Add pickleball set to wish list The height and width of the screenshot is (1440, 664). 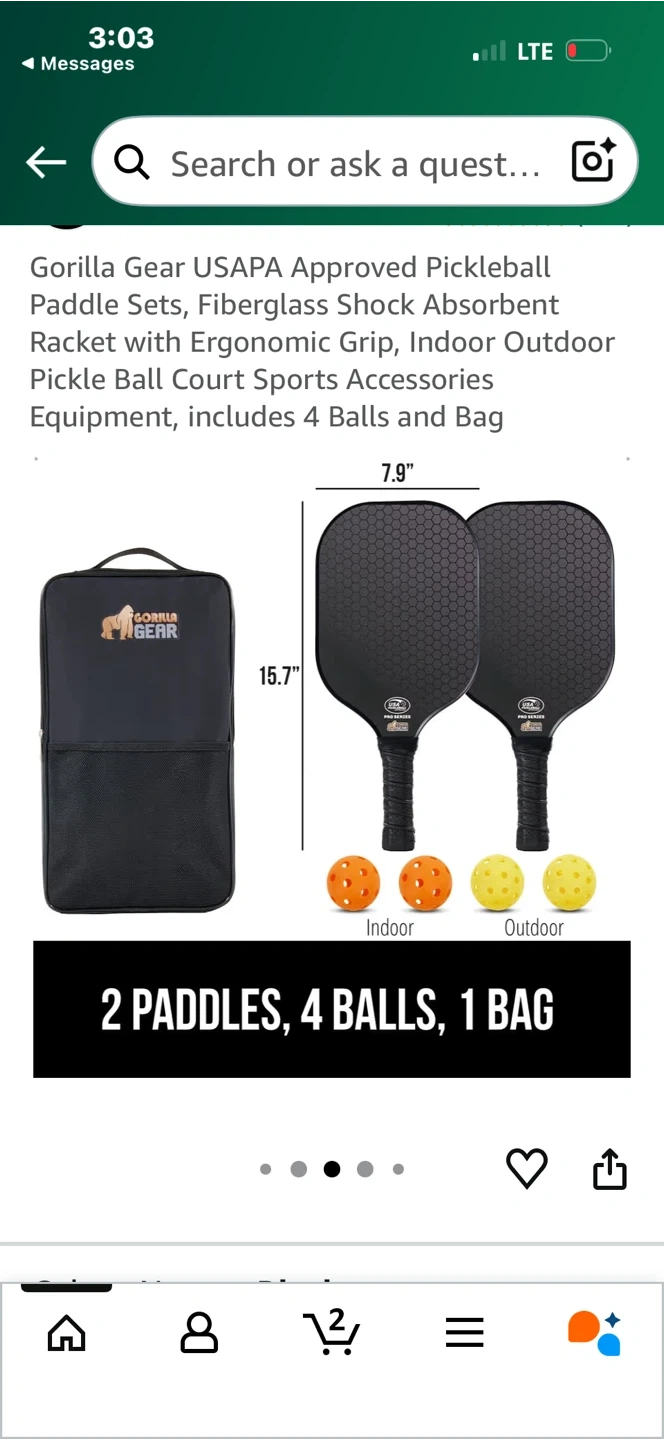point(526,1168)
